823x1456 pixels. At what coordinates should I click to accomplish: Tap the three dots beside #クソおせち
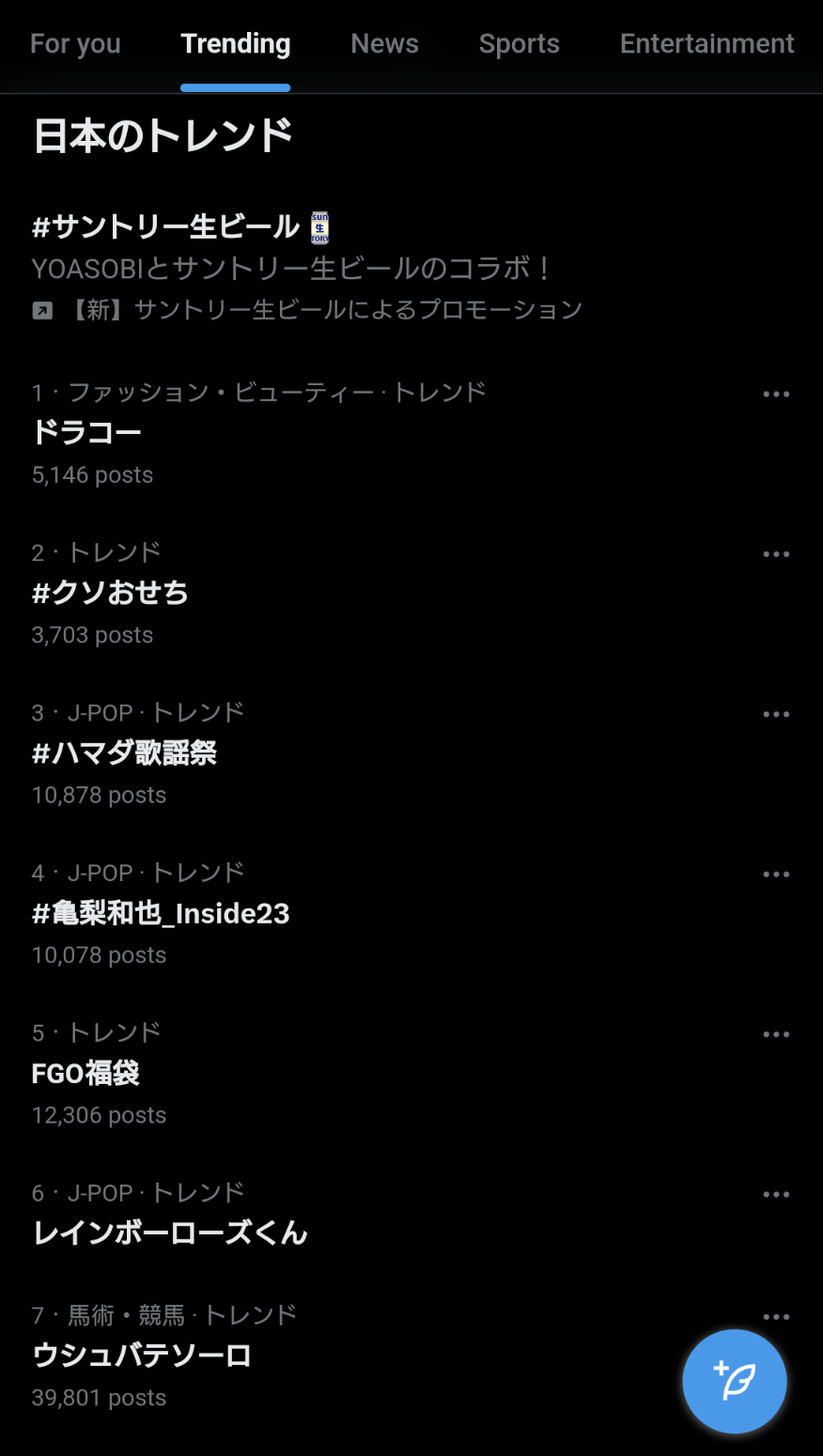point(776,554)
